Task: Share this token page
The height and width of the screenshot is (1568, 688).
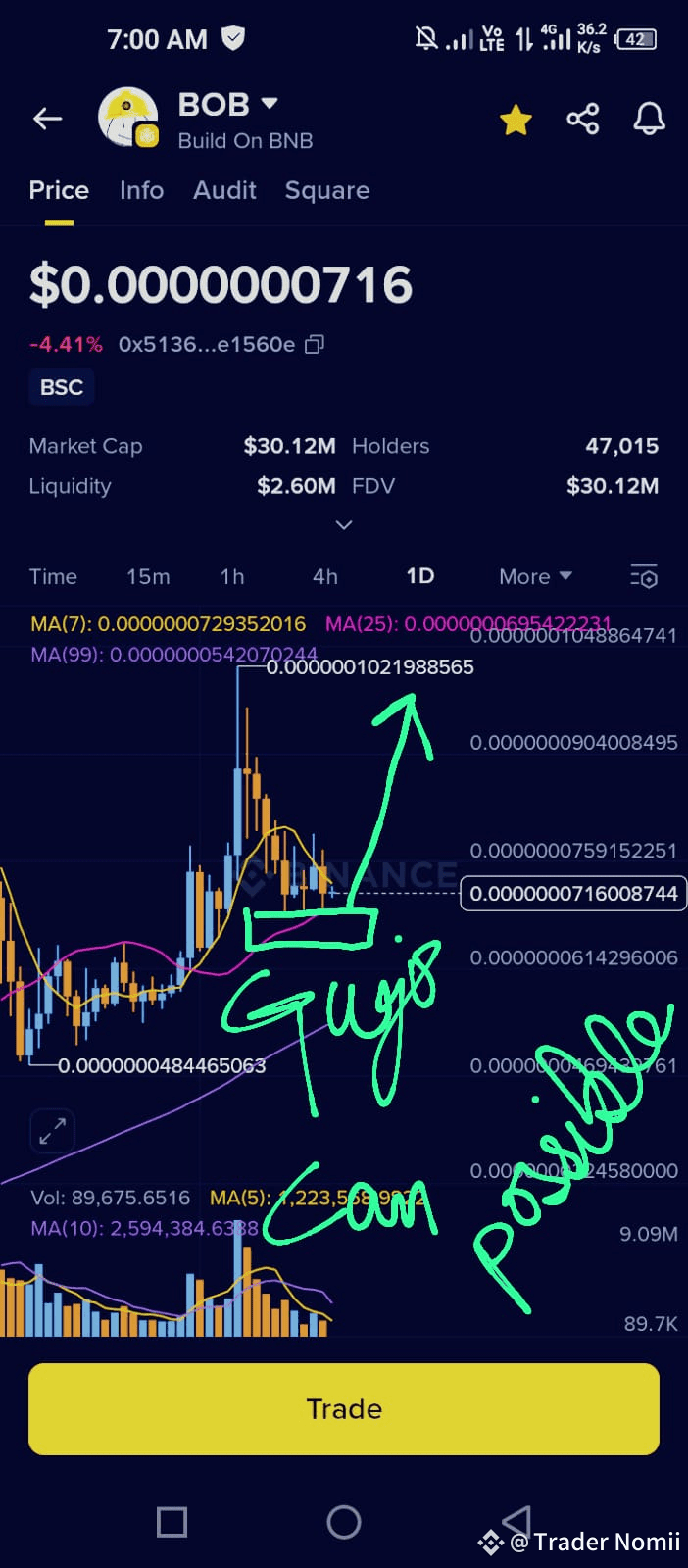Action: tap(583, 120)
